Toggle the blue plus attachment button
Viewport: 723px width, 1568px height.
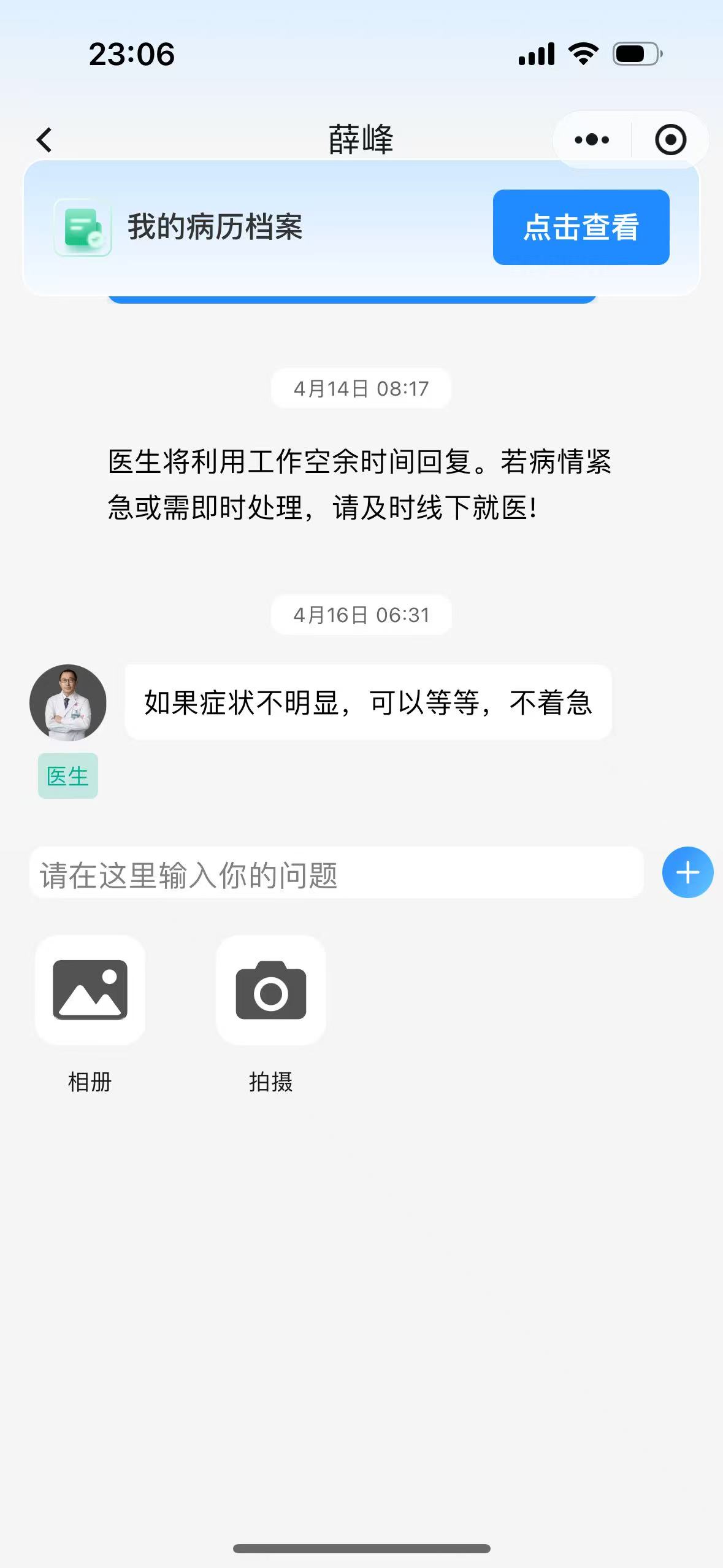(687, 872)
